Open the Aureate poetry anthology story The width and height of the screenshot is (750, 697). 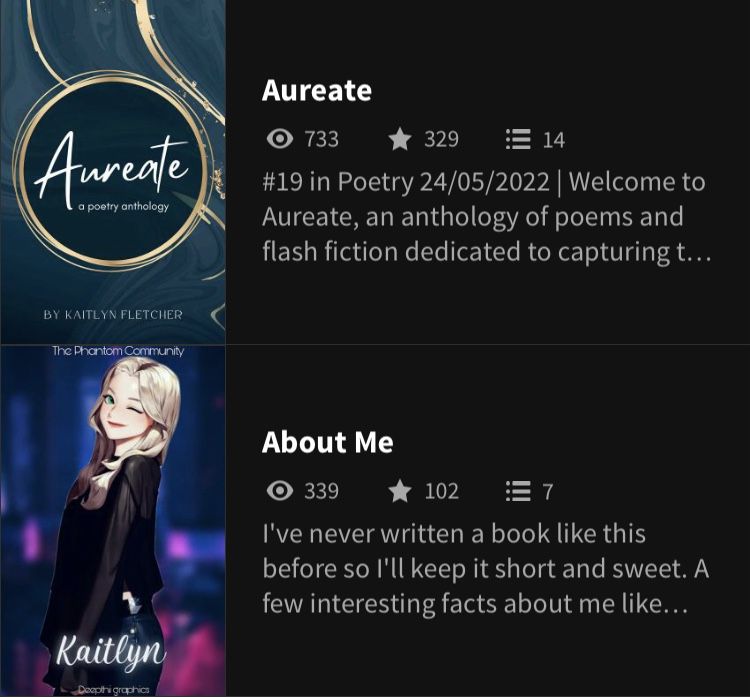tap(316, 90)
